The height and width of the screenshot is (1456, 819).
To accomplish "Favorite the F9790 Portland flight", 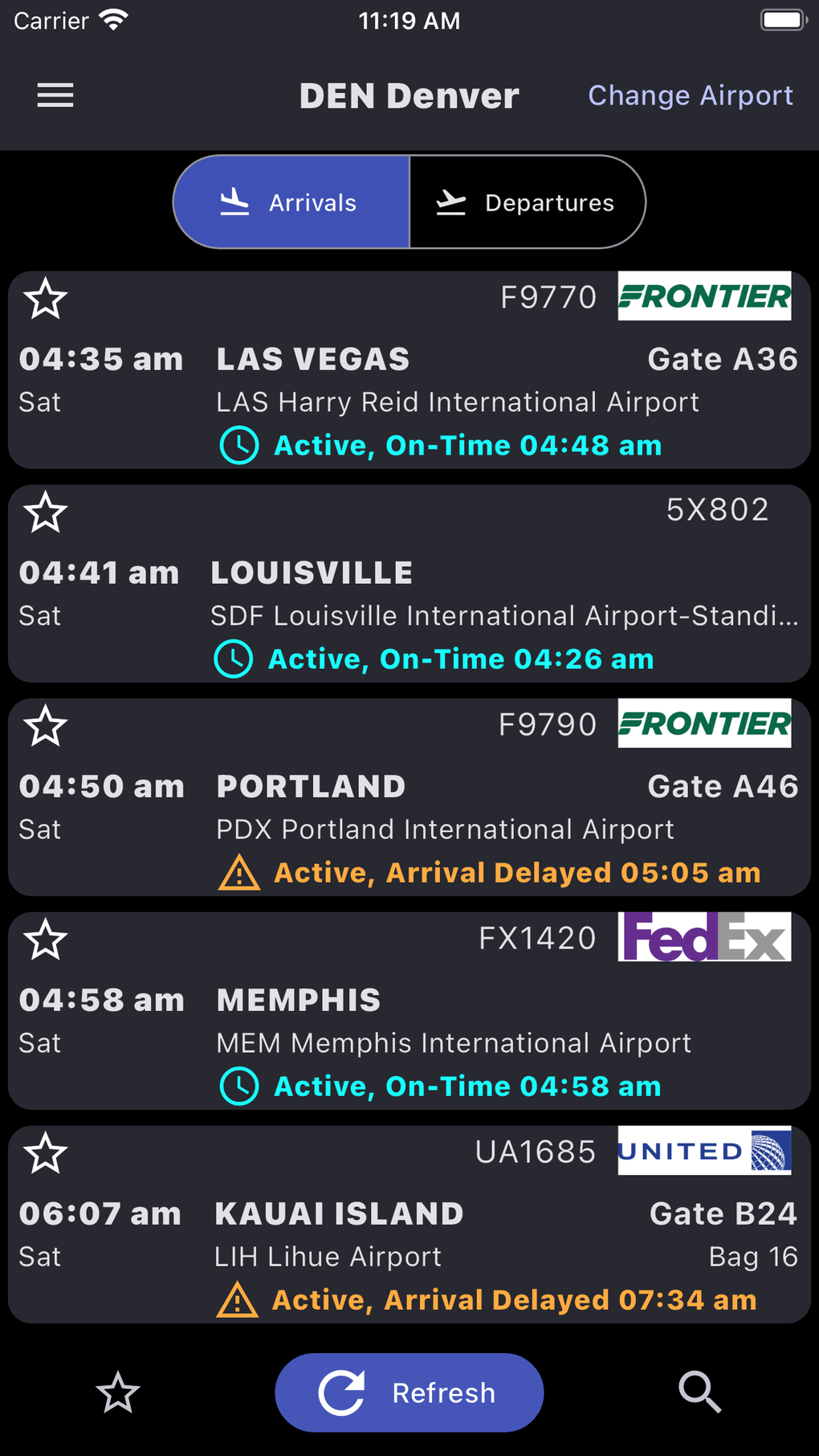I will pyautogui.click(x=46, y=726).
